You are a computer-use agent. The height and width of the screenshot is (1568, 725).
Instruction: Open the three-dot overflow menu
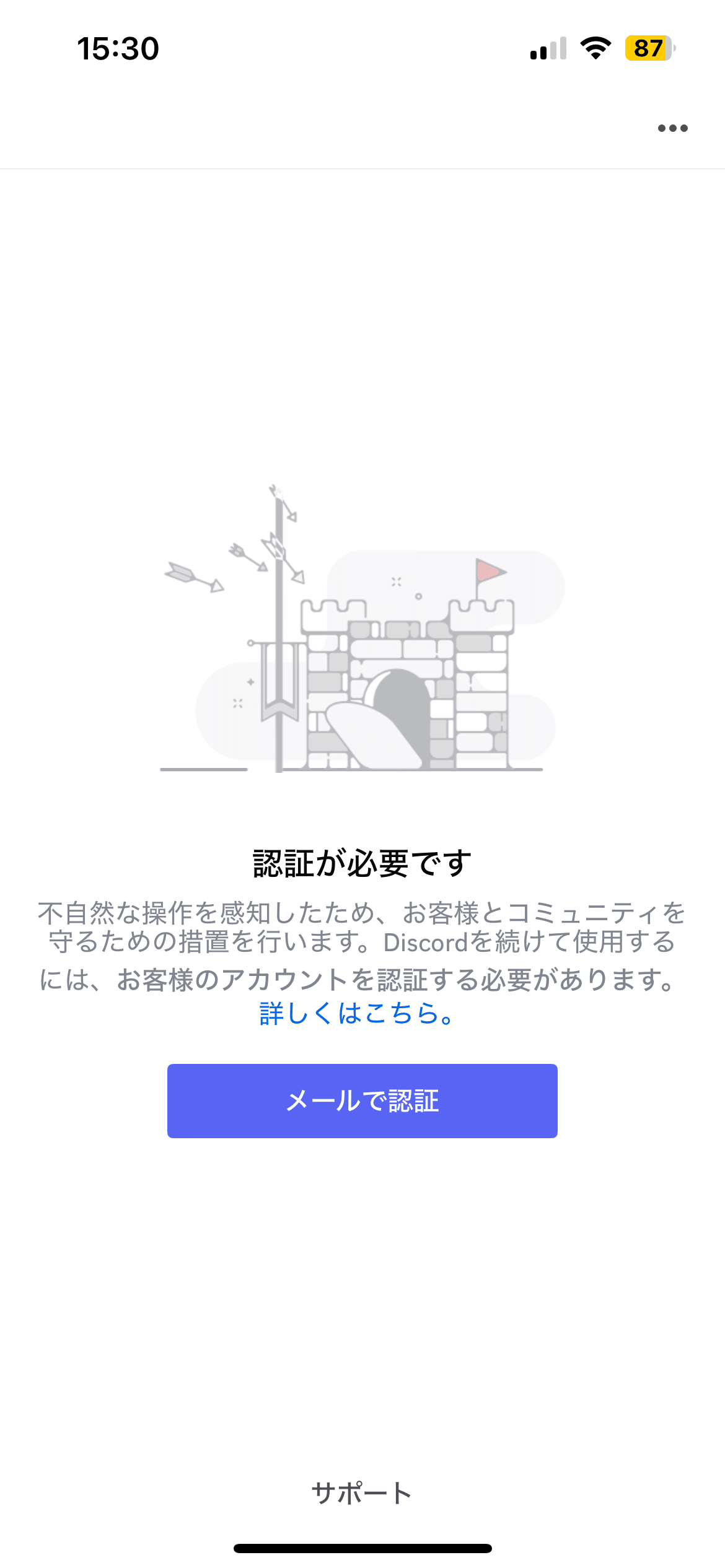tap(672, 128)
